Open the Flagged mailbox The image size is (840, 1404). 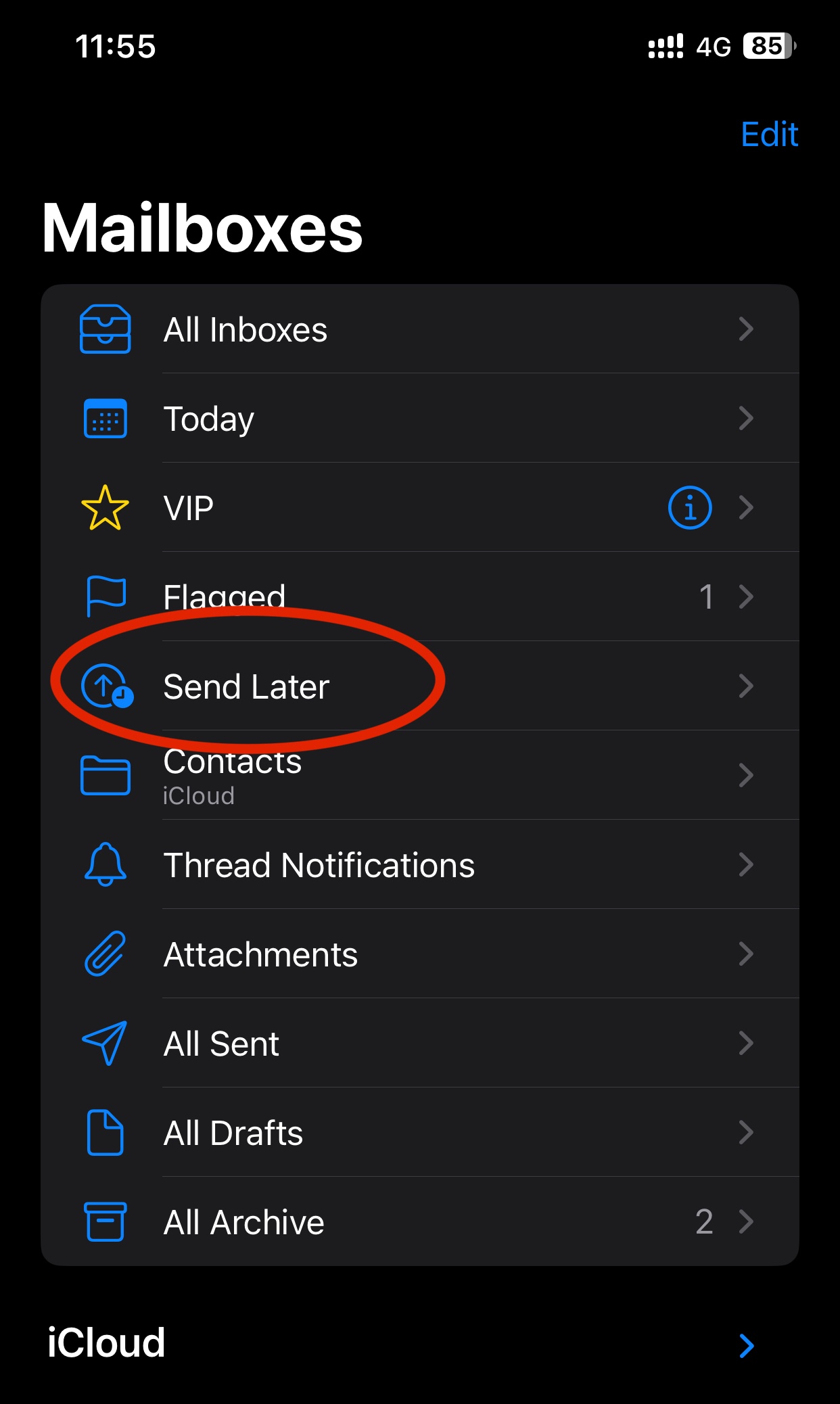pos(419,596)
